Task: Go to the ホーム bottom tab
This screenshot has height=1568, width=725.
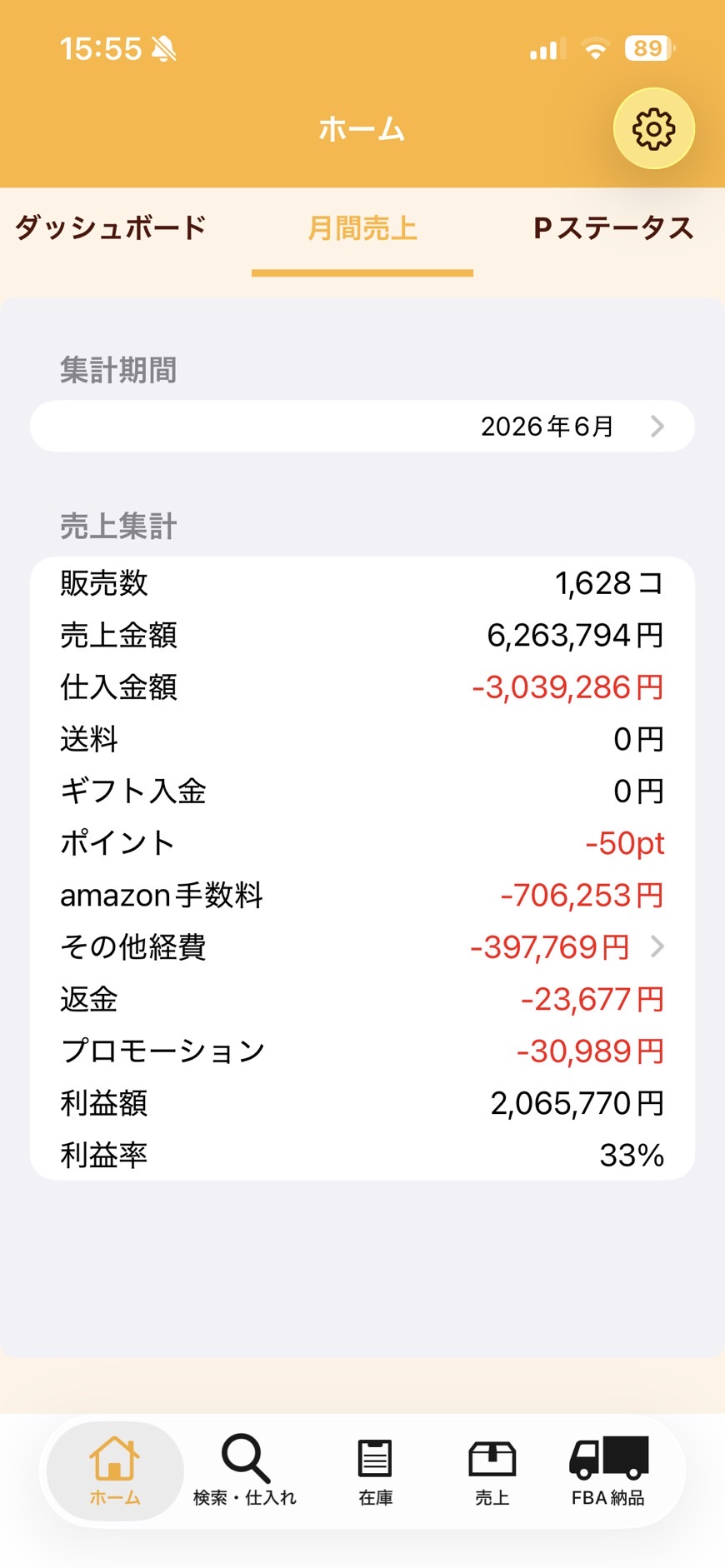Action: click(115, 1471)
